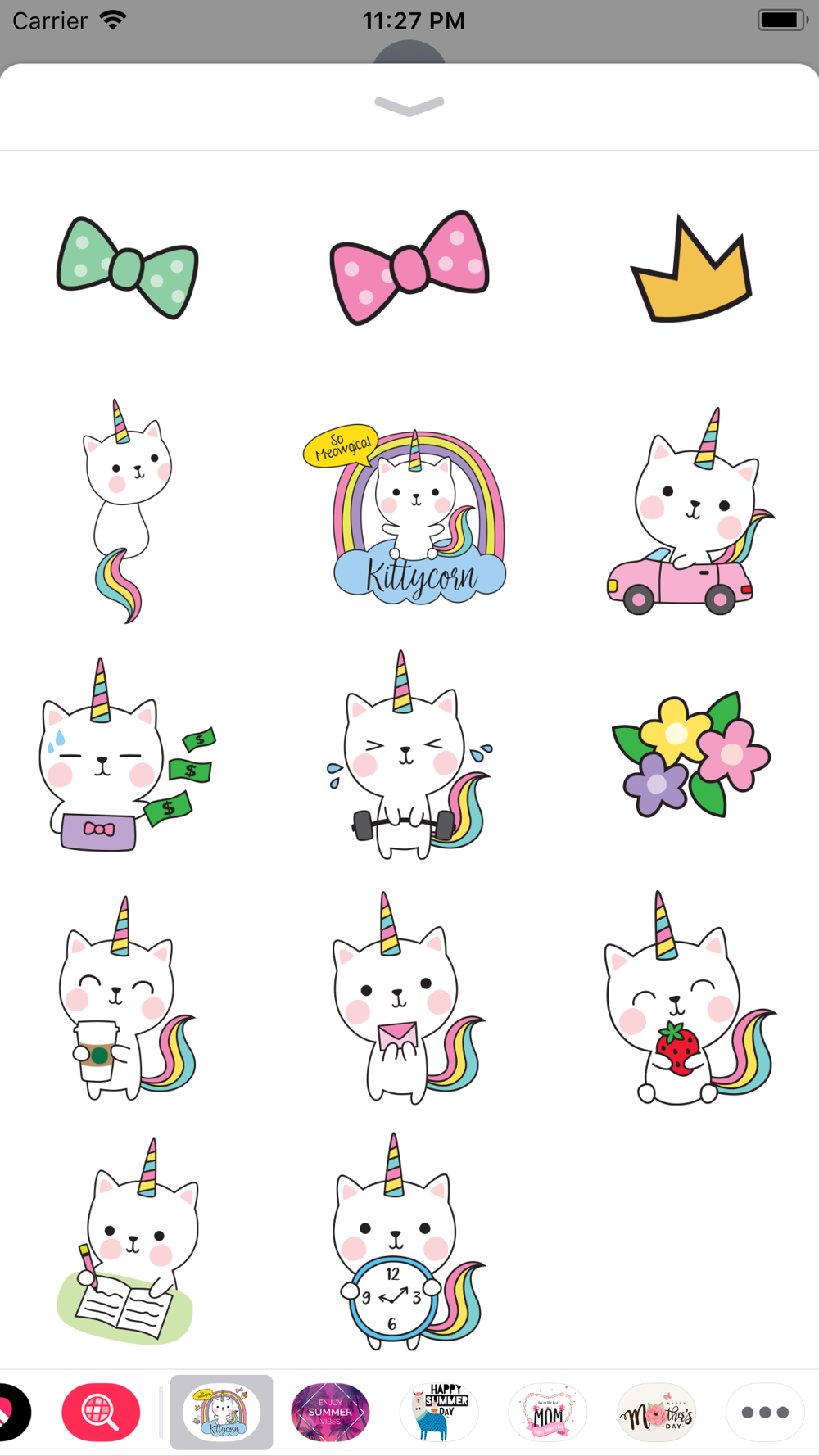819x1456 pixels.
Task: Pick the kittycorn with dollar bills sticker
Action: [127, 754]
